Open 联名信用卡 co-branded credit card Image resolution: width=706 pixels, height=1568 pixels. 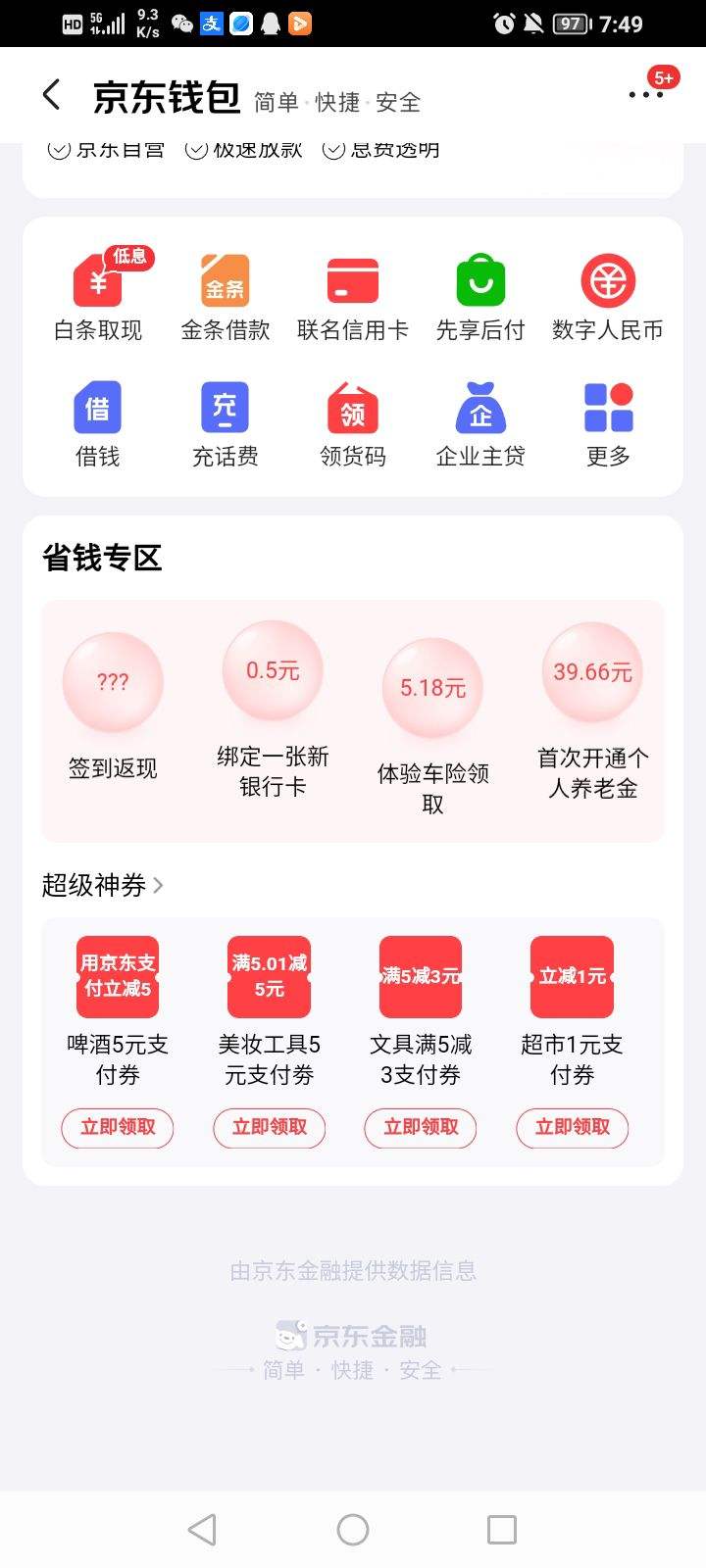pos(351,294)
